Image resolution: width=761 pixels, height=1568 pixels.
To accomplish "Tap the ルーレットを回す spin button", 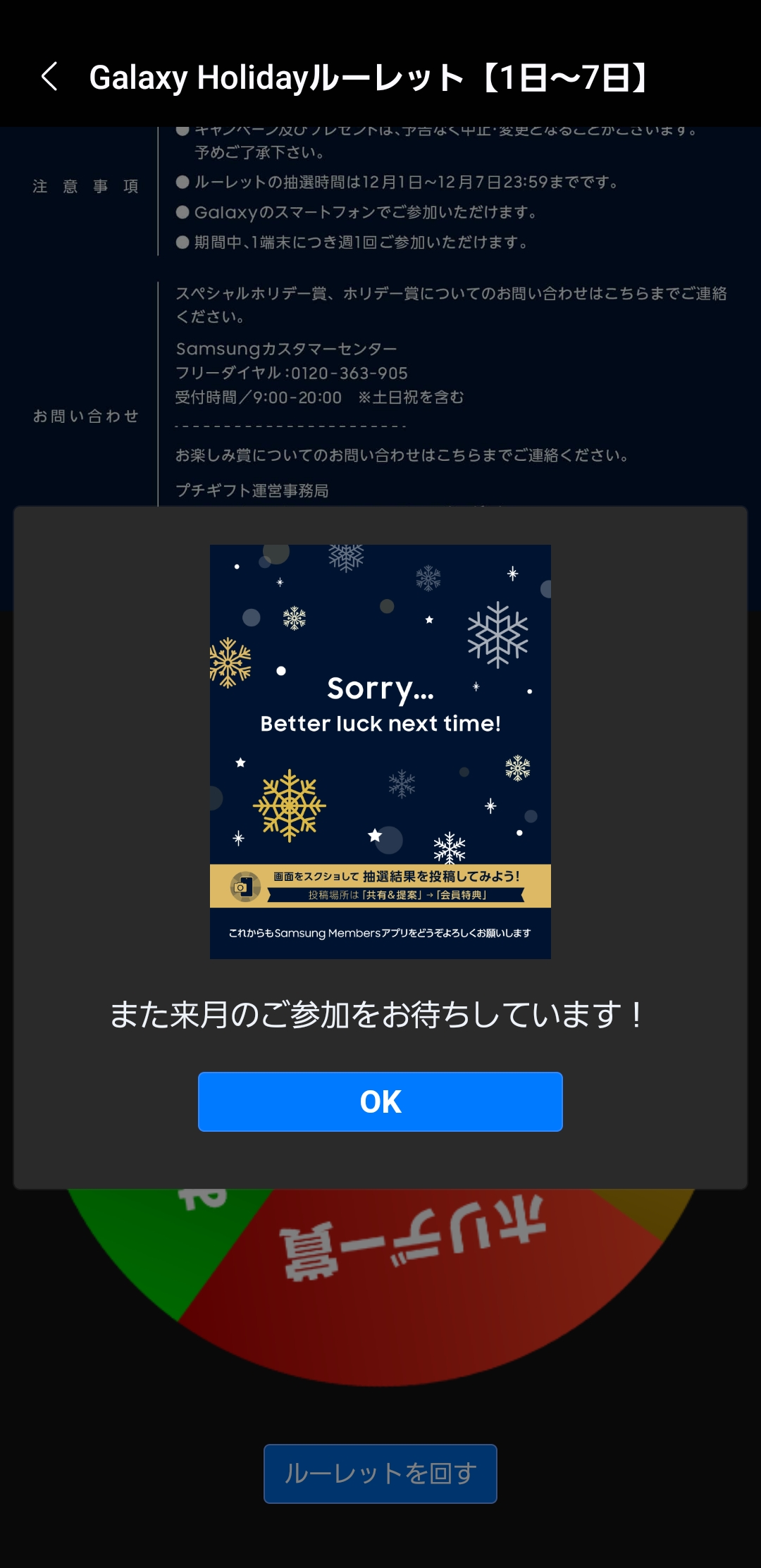I will click(380, 1473).
